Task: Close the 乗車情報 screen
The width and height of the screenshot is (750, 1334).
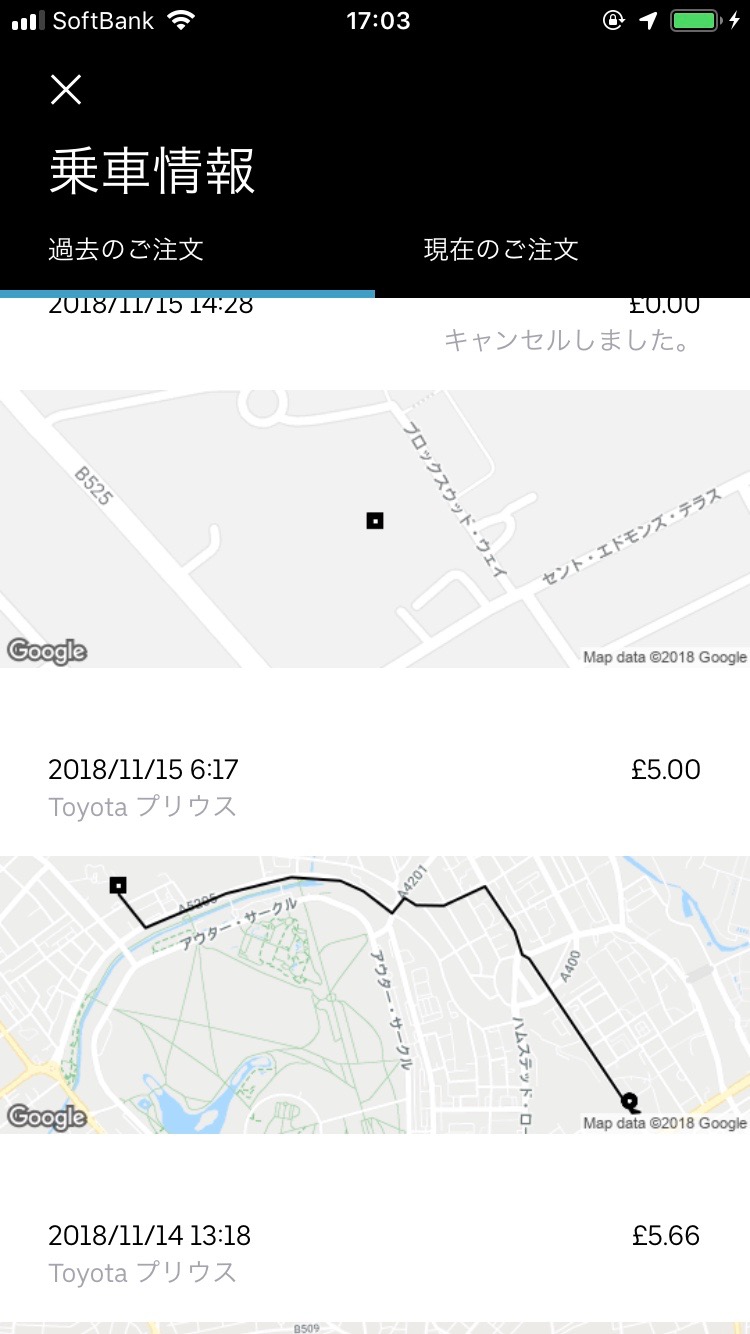Action: tap(66, 90)
